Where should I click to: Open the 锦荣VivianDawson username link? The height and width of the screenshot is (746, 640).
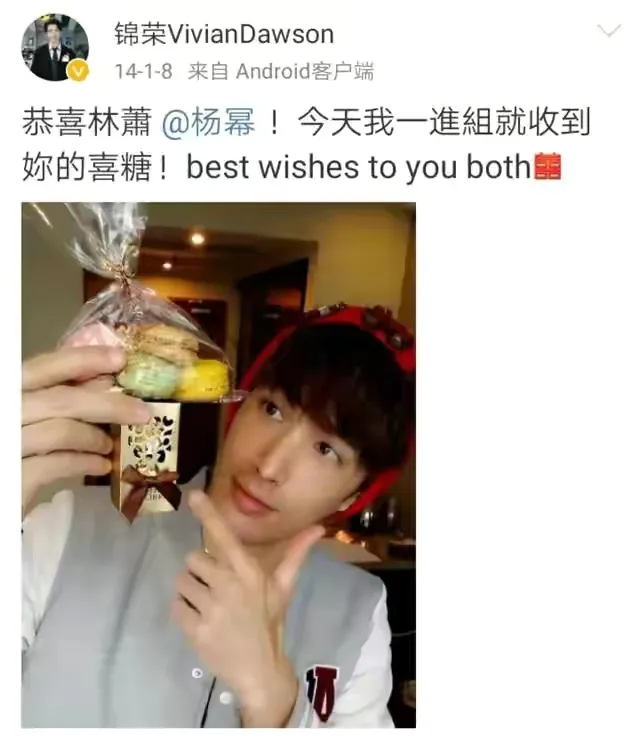pos(224,34)
